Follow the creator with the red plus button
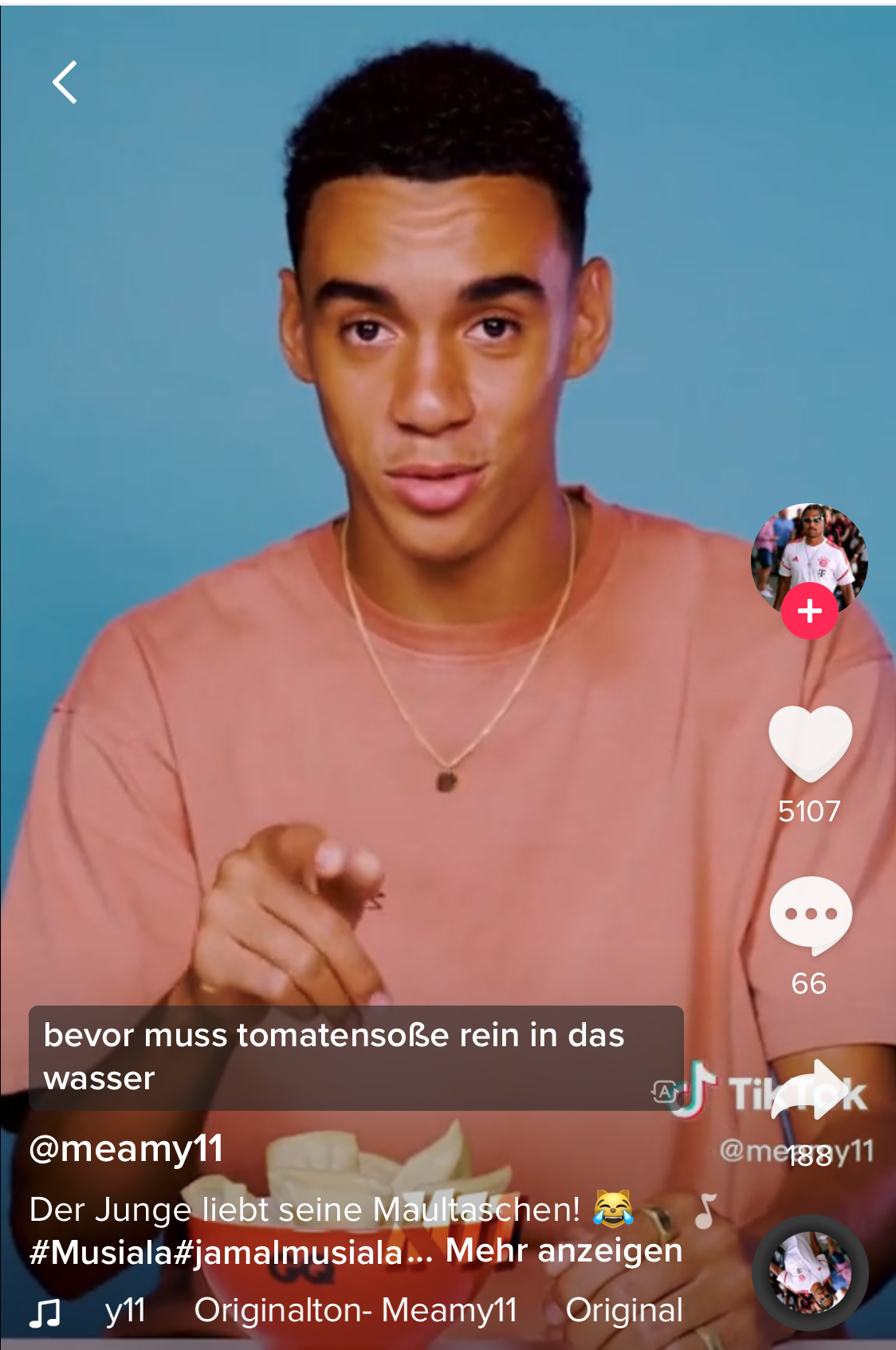Viewport: 896px width, 1350px height. coord(809,611)
